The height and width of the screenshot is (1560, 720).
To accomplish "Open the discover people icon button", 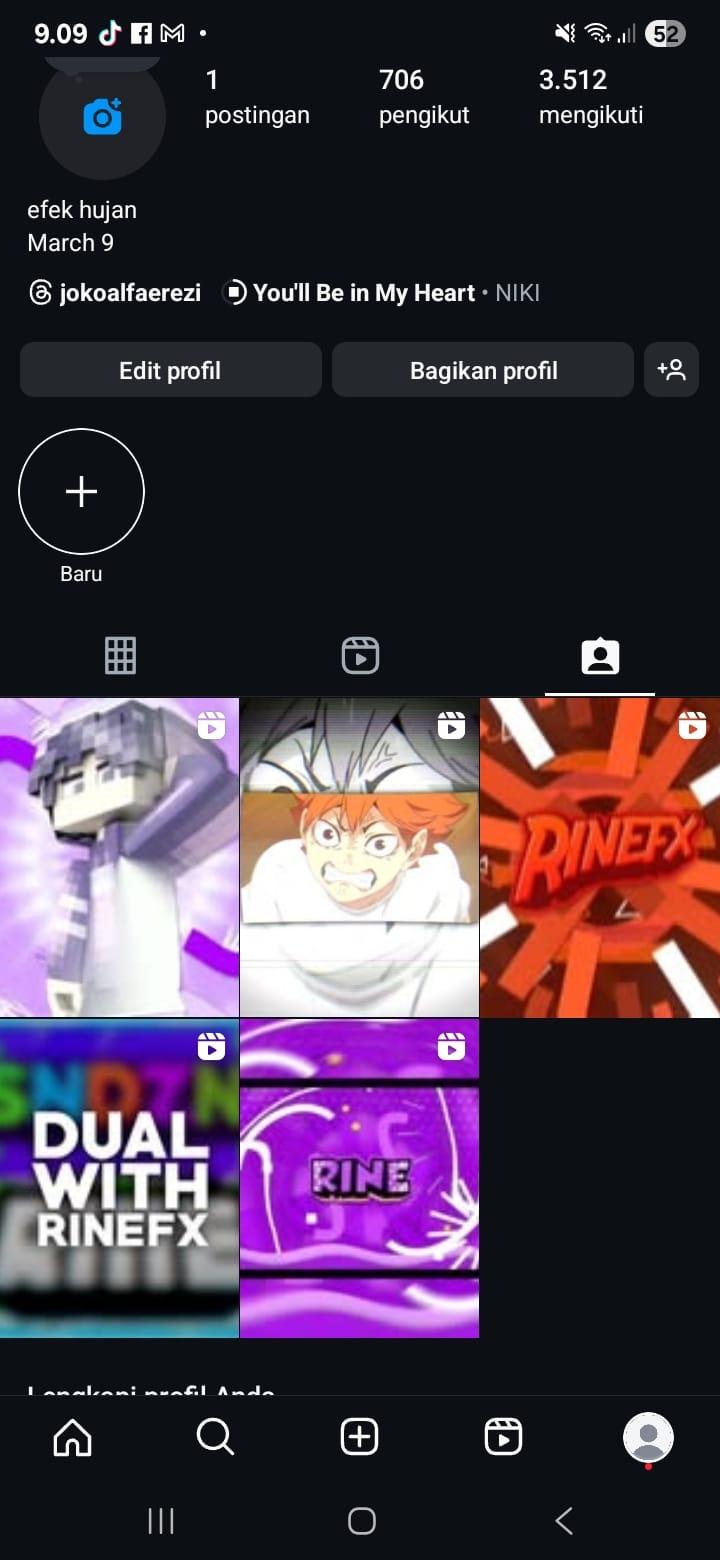I will point(671,370).
